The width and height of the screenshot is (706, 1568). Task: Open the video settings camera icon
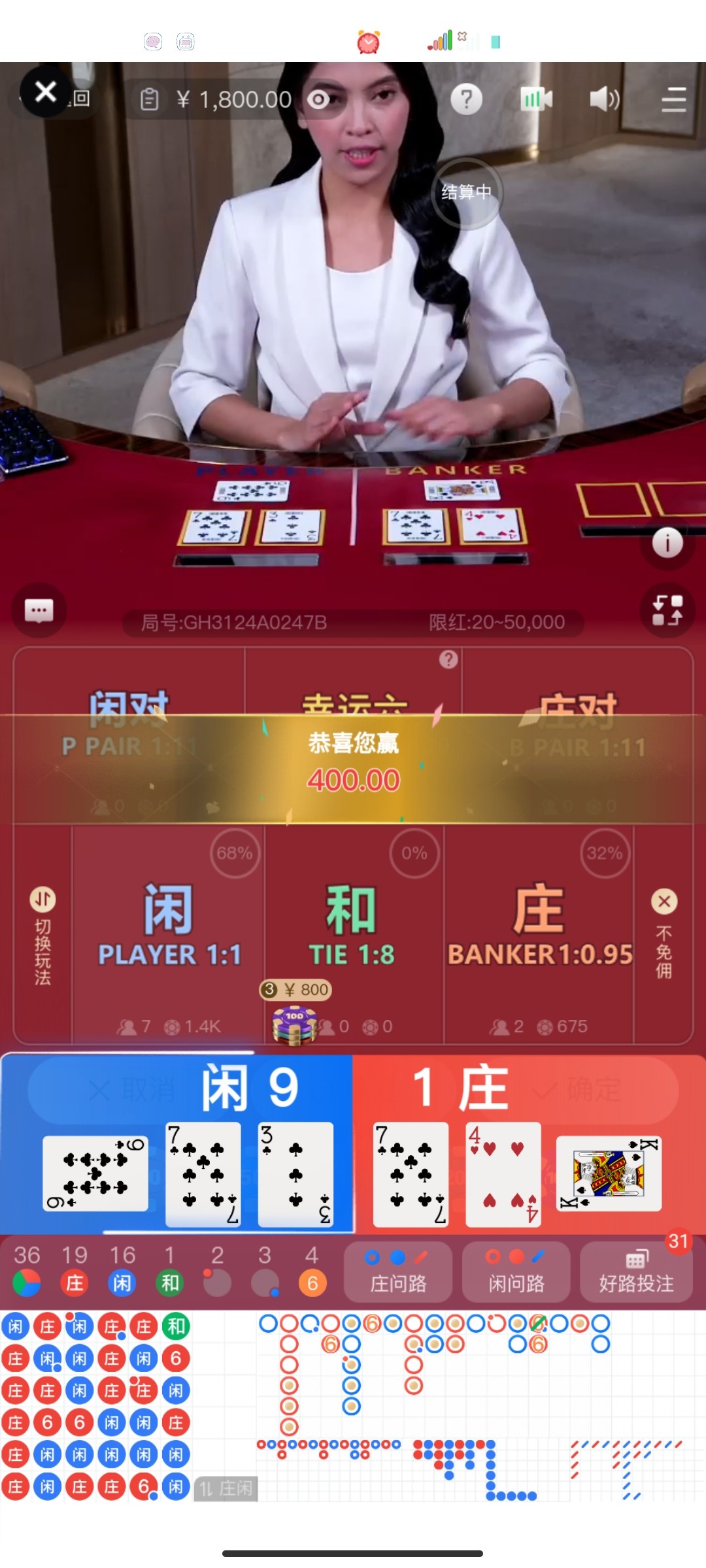(x=536, y=99)
